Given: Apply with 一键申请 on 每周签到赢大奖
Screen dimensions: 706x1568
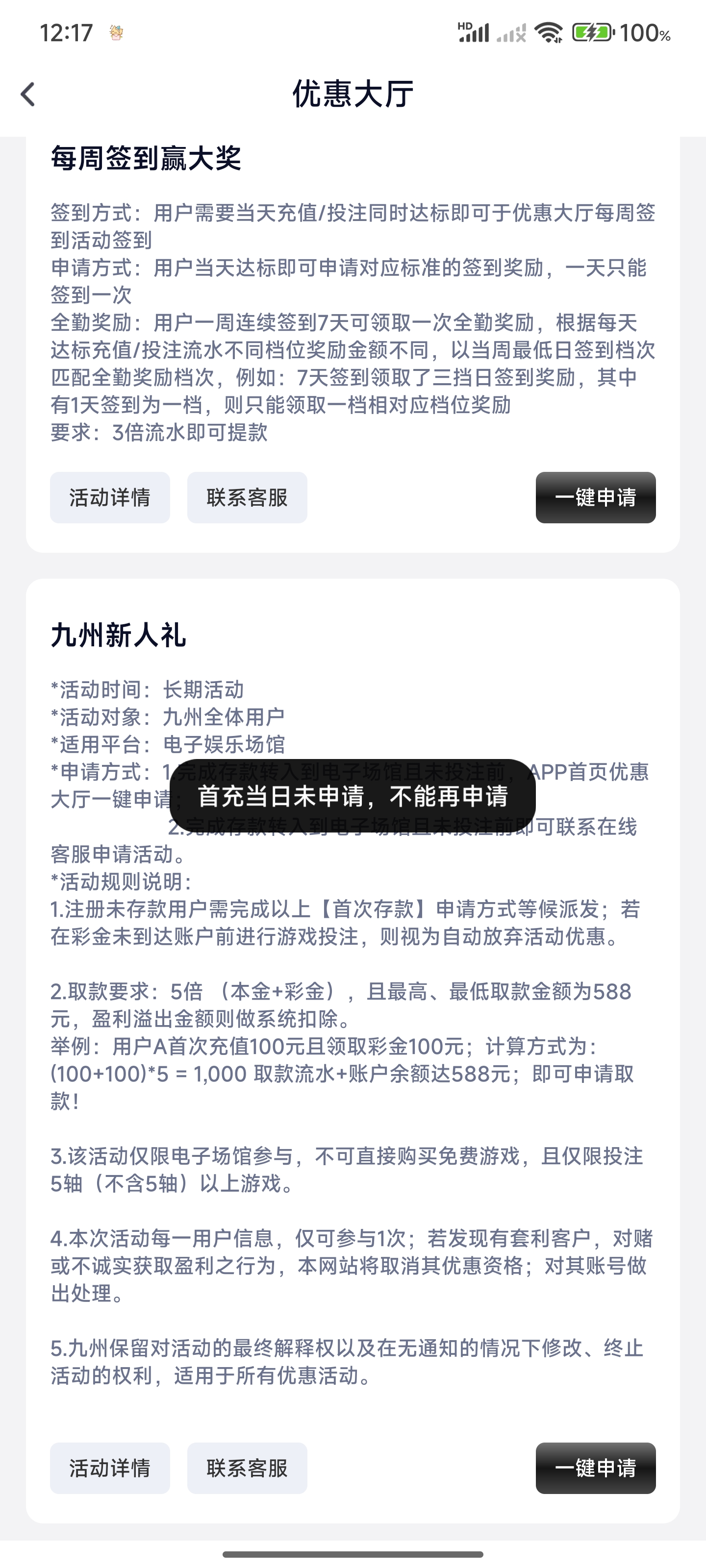Looking at the screenshot, I should pos(595,497).
